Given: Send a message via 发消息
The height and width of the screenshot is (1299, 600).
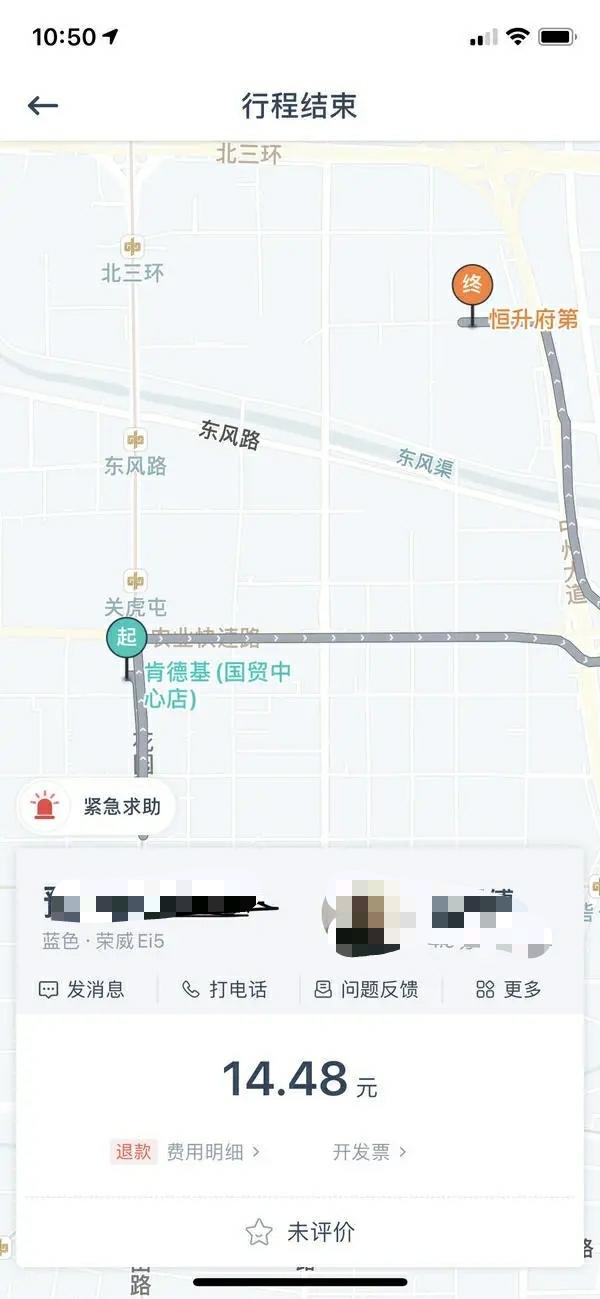Looking at the screenshot, I should pos(82,989).
